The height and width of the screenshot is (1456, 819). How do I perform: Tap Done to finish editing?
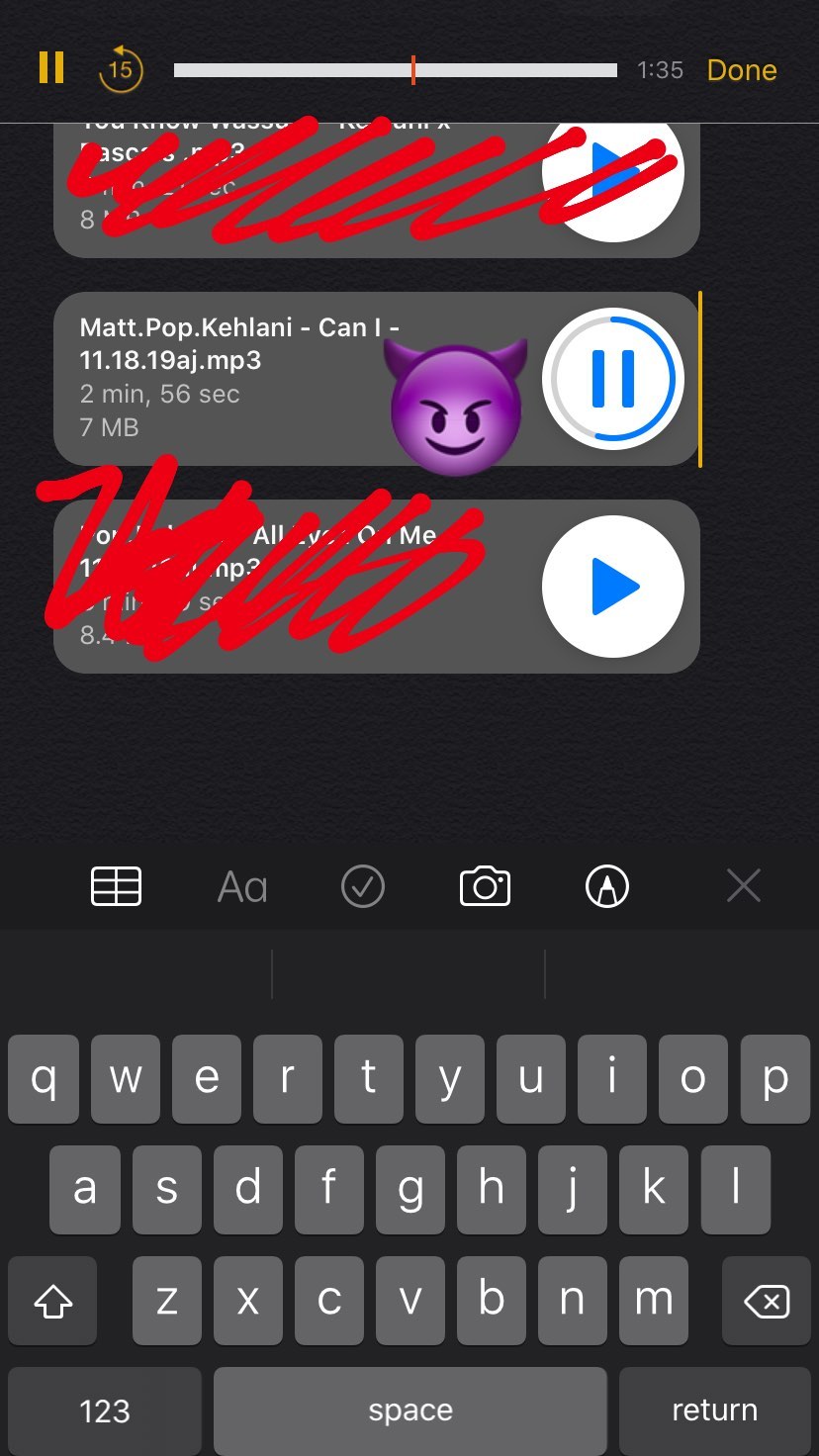(x=742, y=70)
